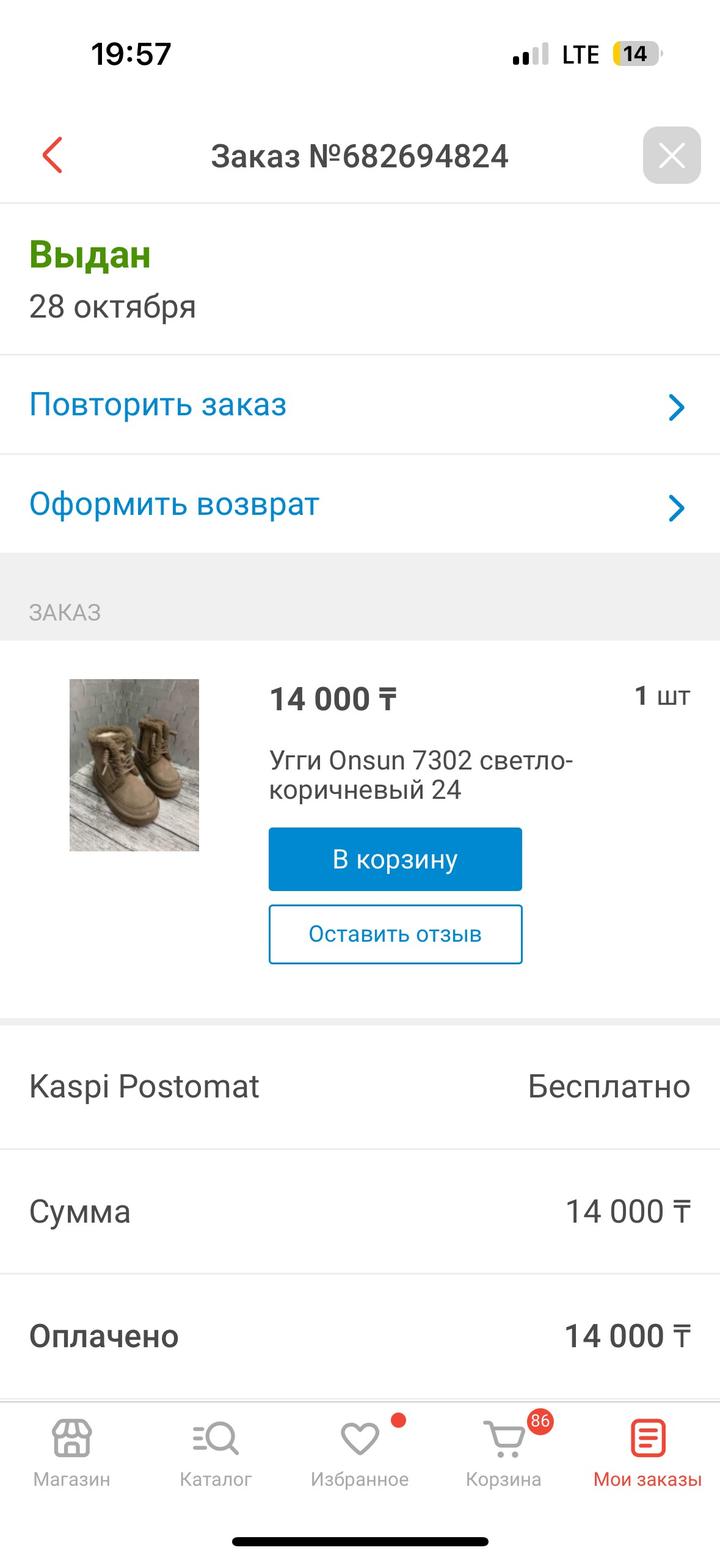Image resolution: width=720 pixels, height=1561 pixels.
Task: Close the order details screen
Action: point(671,155)
